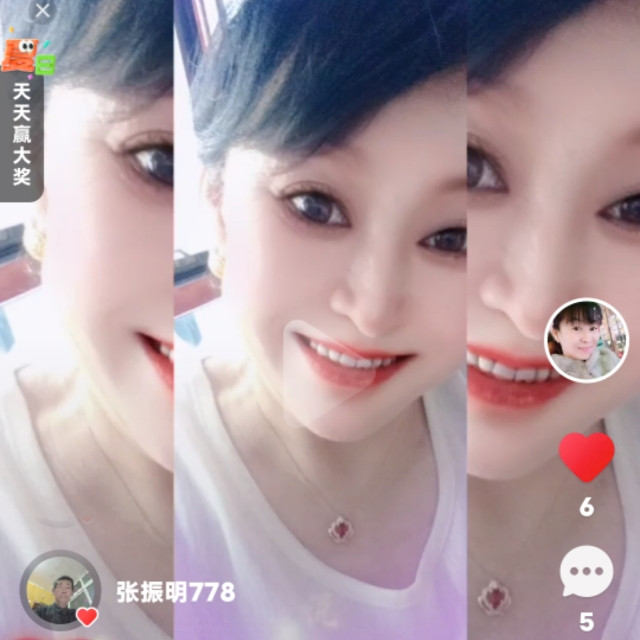Dismiss the 天天赢大奖 promo banner

coord(42,12)
